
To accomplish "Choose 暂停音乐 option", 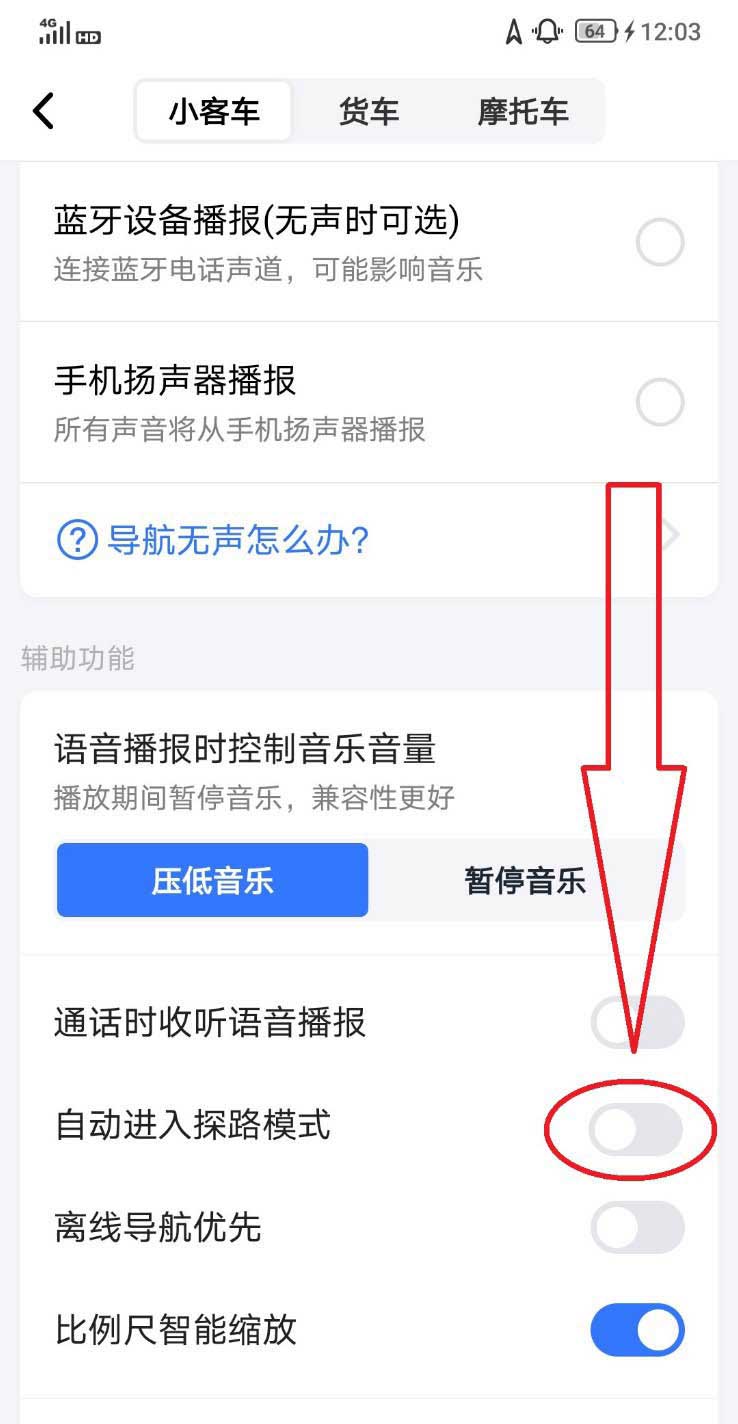I will pyautogui.click(x=525, y=880).
